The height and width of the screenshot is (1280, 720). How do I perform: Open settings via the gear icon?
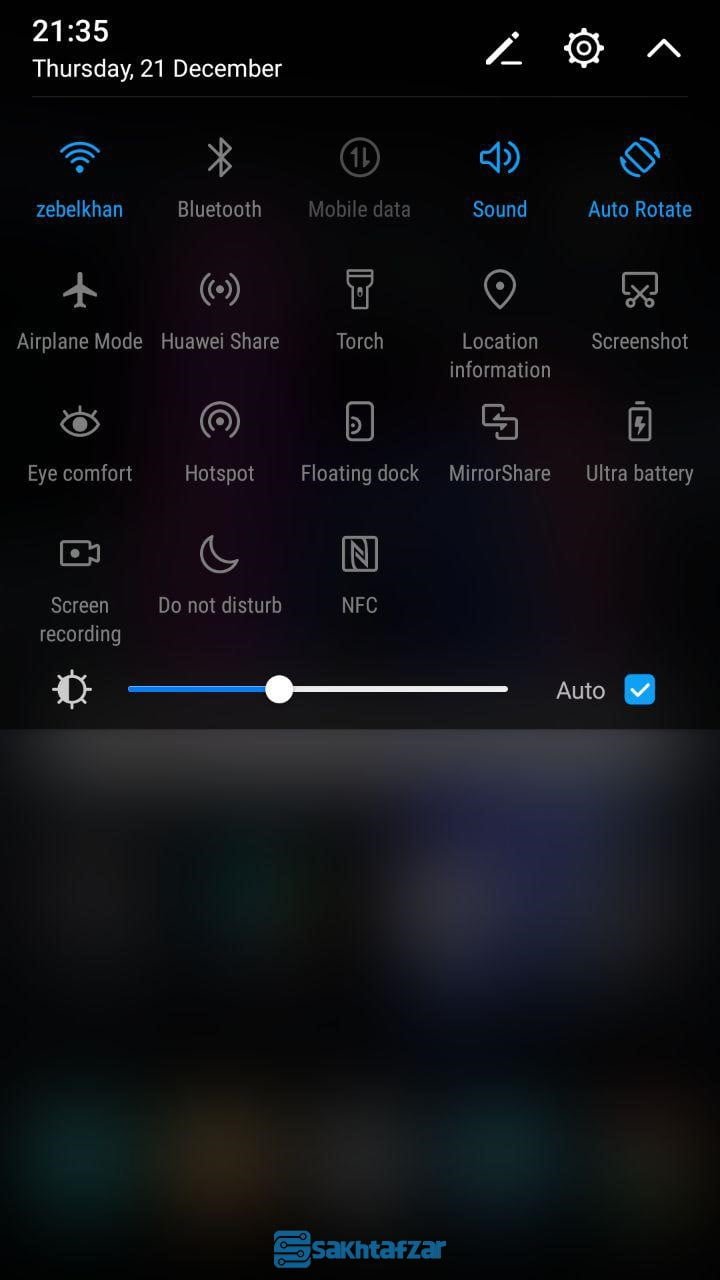tap(584, 48)
